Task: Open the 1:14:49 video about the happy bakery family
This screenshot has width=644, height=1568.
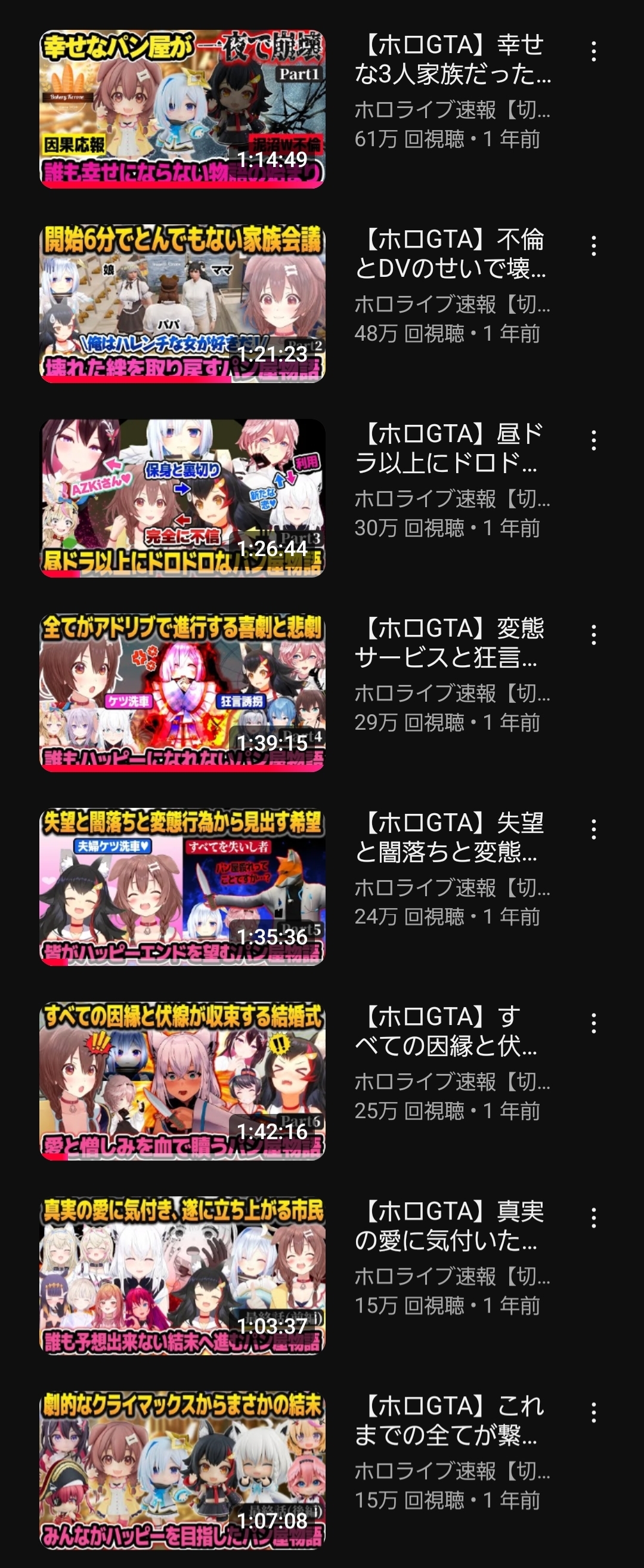Action: tap(182, 110)
